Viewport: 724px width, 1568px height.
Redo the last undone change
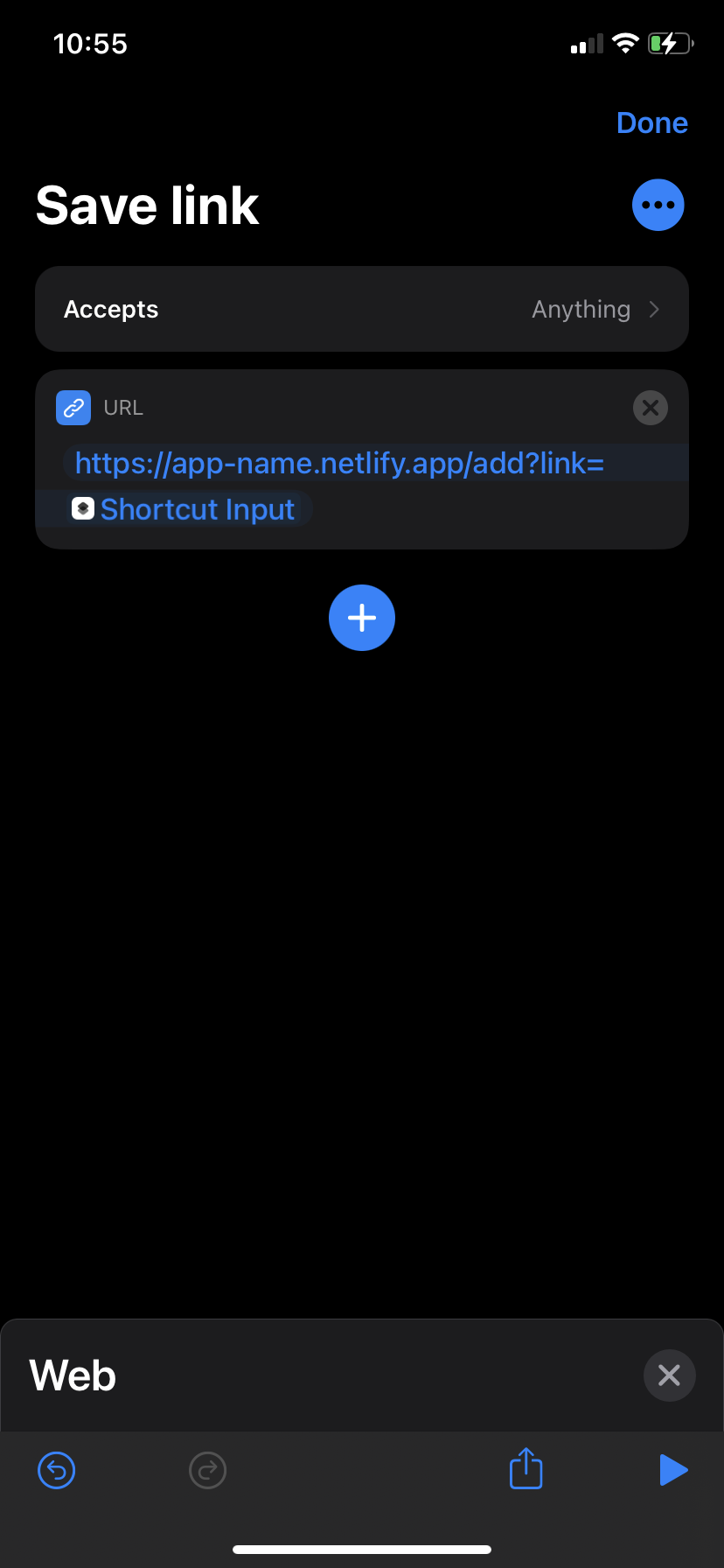click(x=208, y=1470)
